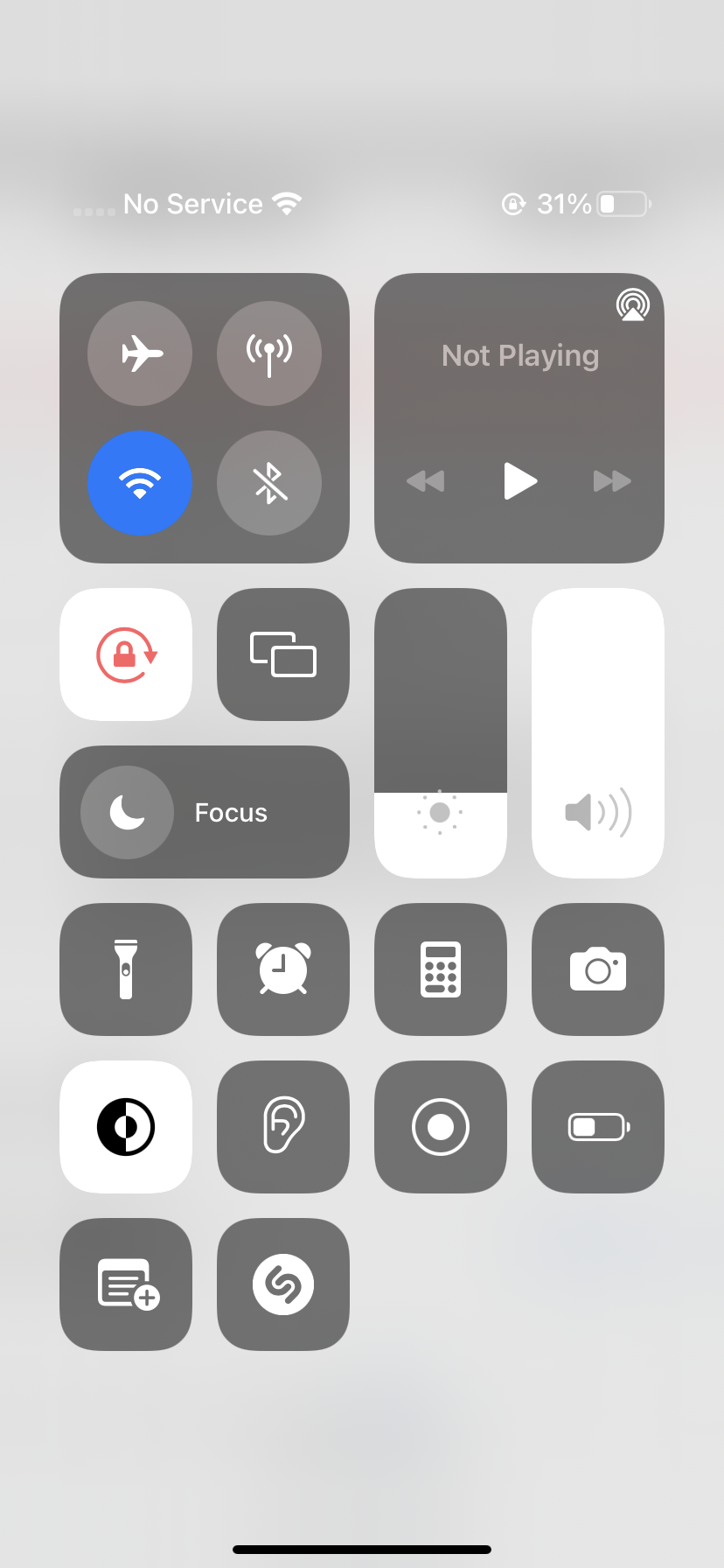
Task: Go back to the previous track
Action: [x=426, y=481]
